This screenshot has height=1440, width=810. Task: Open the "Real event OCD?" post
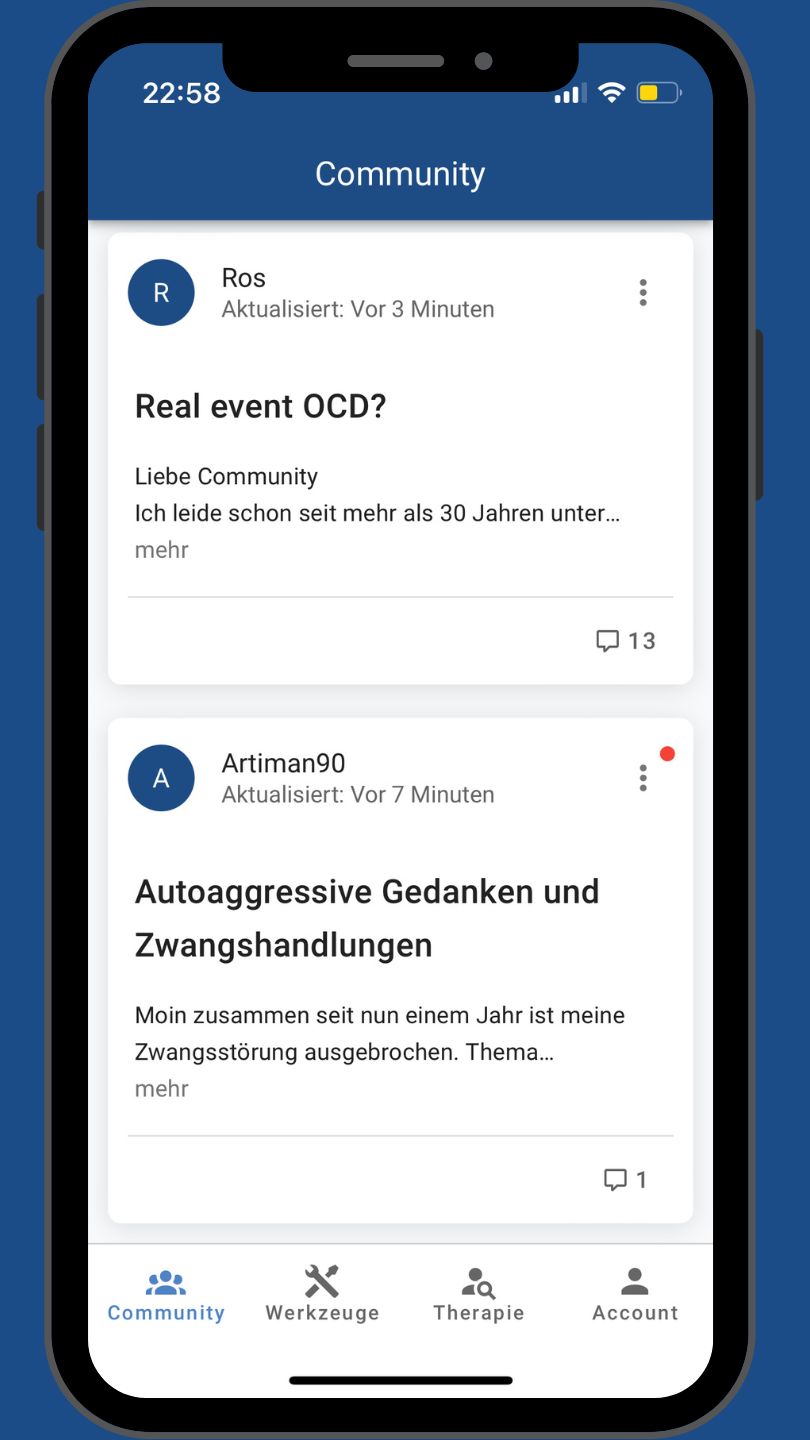pos(260,406)
